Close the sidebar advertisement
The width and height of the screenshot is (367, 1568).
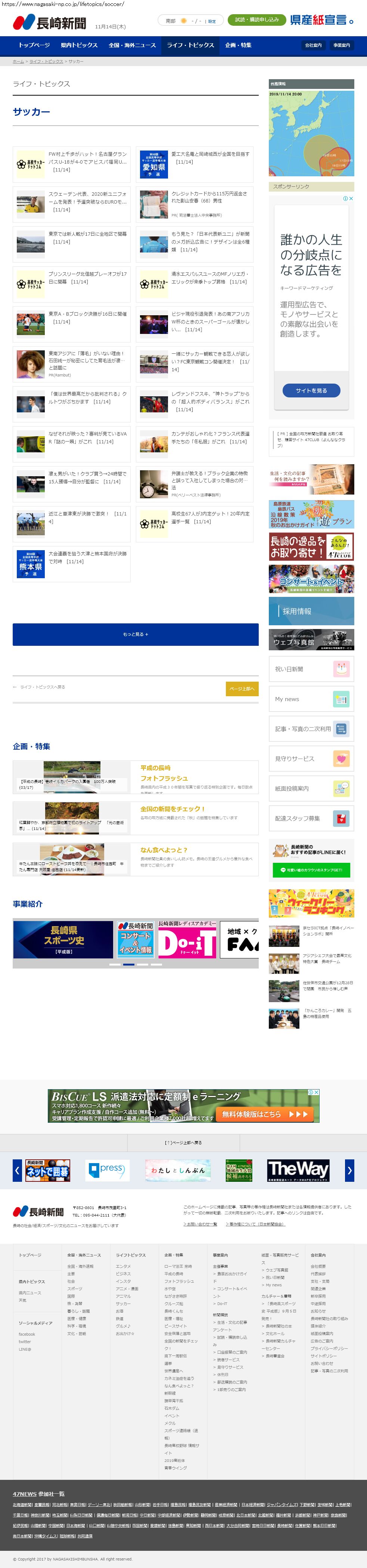click(x=351, y=198)
